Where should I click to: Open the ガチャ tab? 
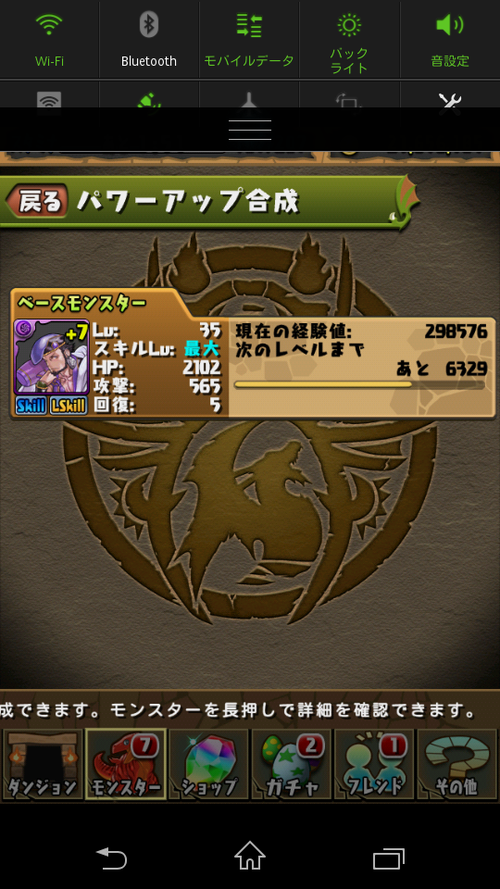coord(291,764)
